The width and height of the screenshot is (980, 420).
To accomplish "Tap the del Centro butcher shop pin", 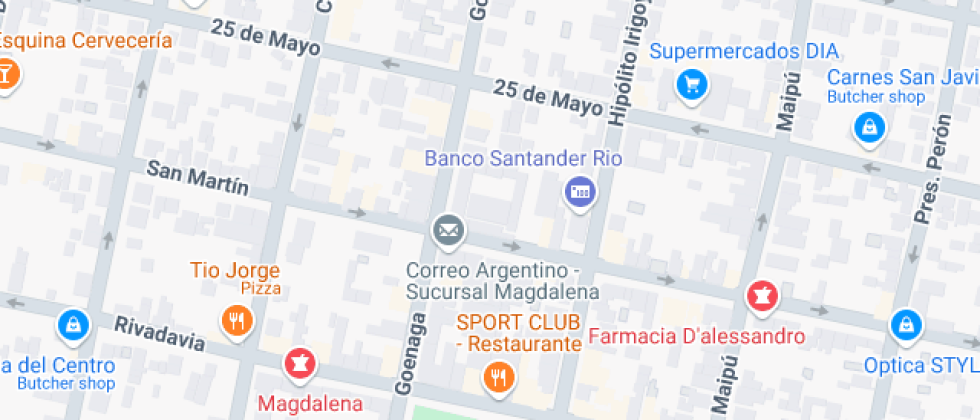I will (74, 327).
